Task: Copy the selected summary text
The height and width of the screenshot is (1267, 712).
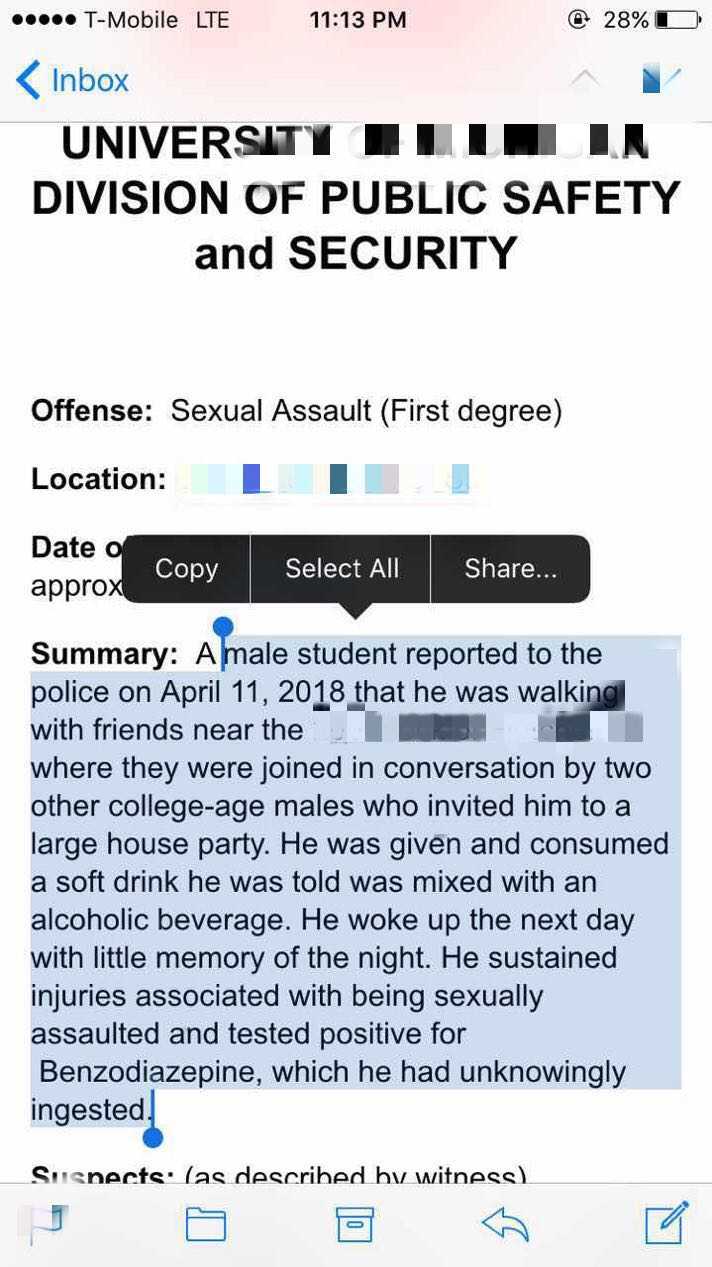Action: 186,568
